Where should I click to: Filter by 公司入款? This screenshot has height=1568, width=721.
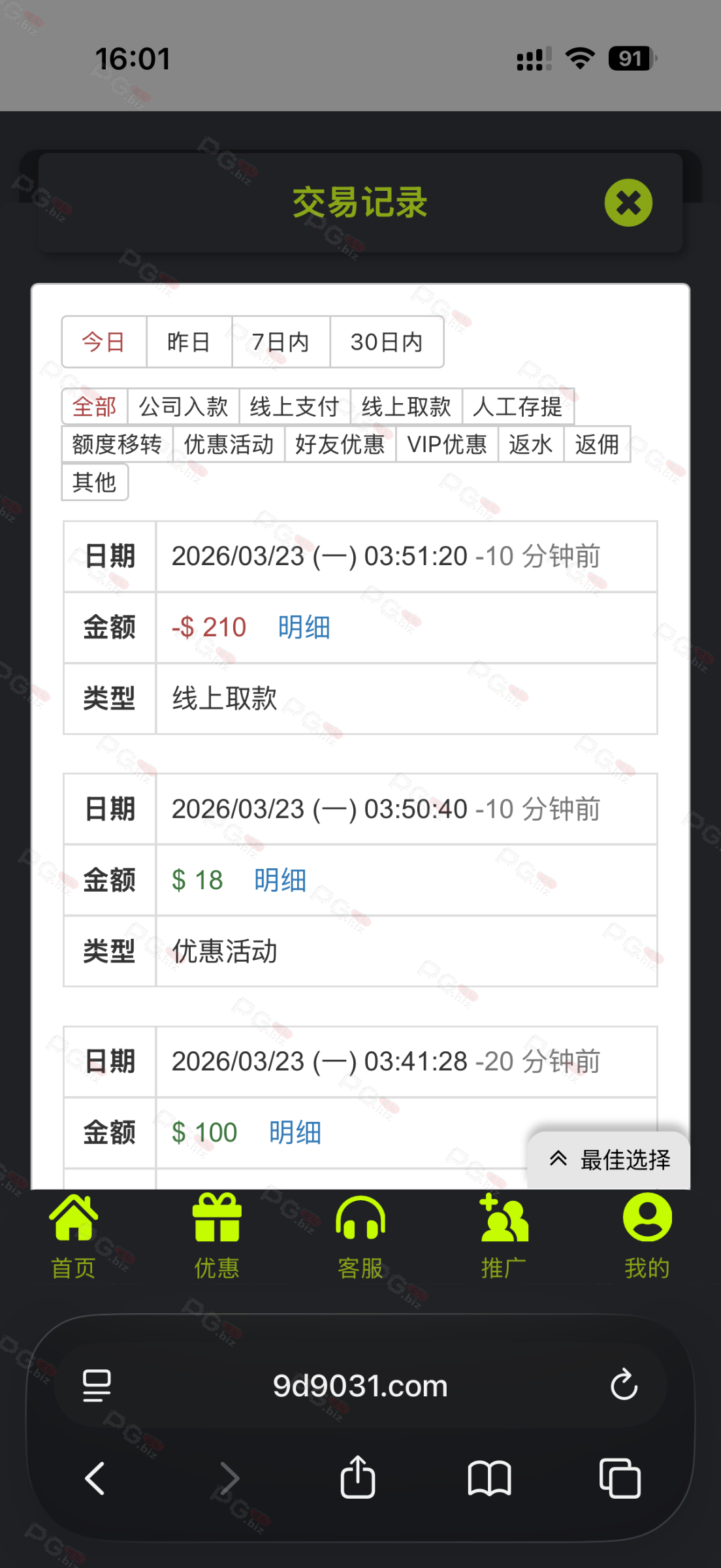184,406
